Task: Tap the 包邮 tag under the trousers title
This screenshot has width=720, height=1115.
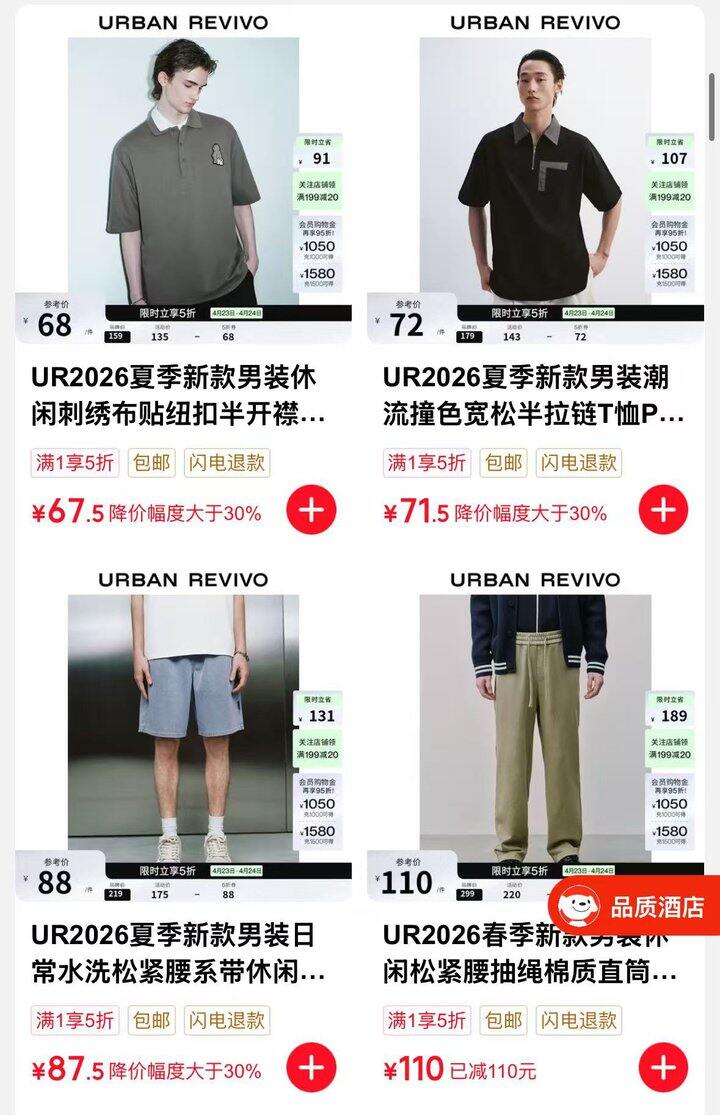Action: pos(505,1022)
